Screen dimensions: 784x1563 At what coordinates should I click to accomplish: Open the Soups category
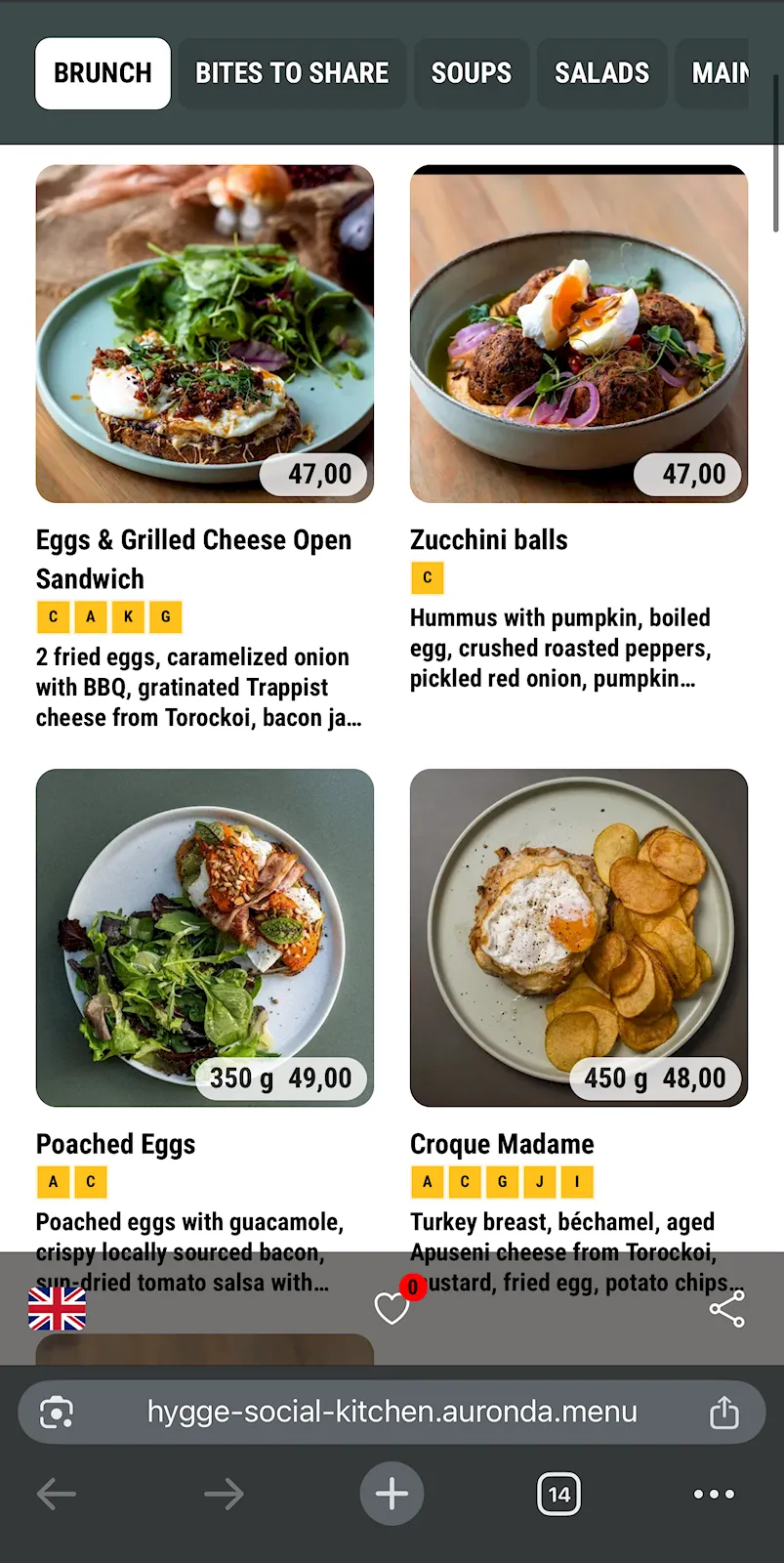point(471,73)
